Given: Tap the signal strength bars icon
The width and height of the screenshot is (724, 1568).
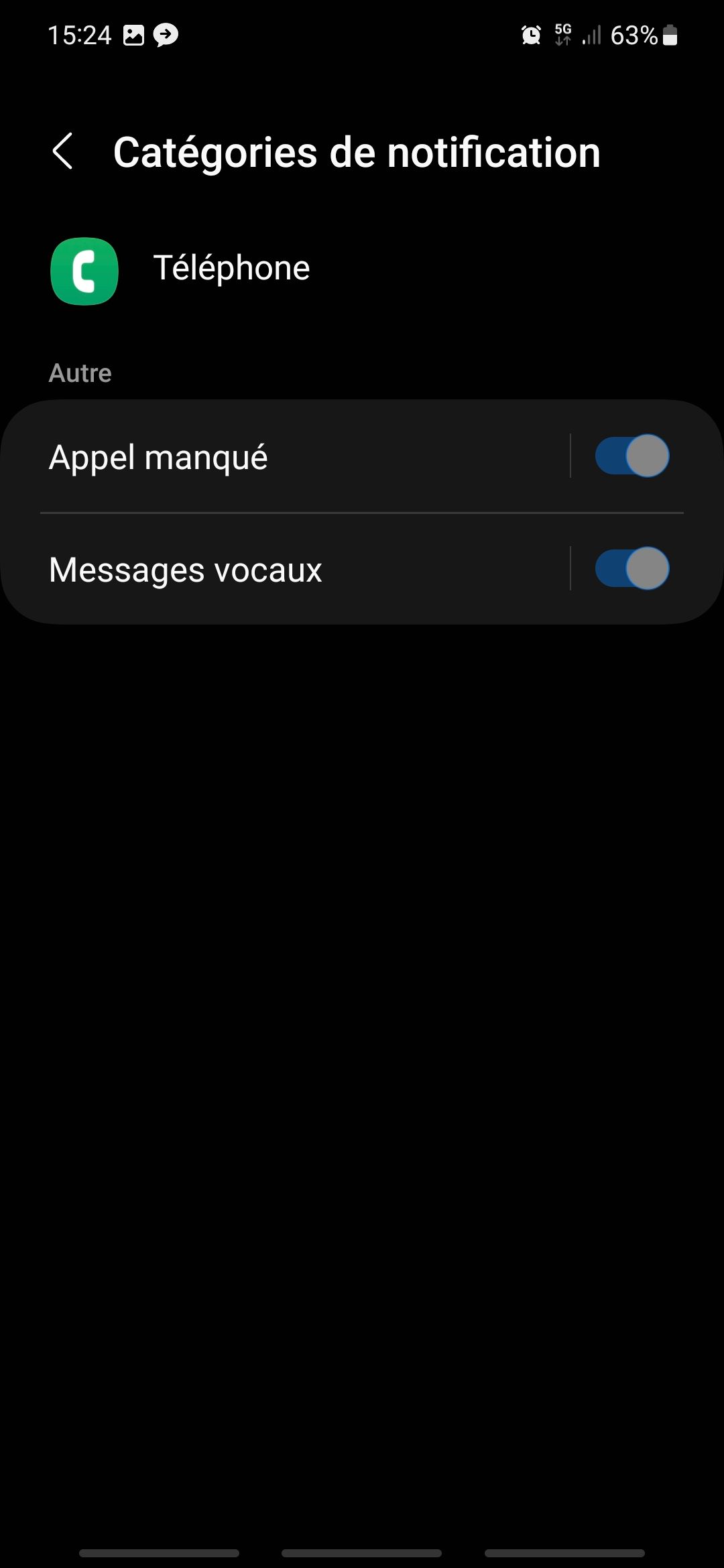Looking at the screenshot, I should click(591, 34).
